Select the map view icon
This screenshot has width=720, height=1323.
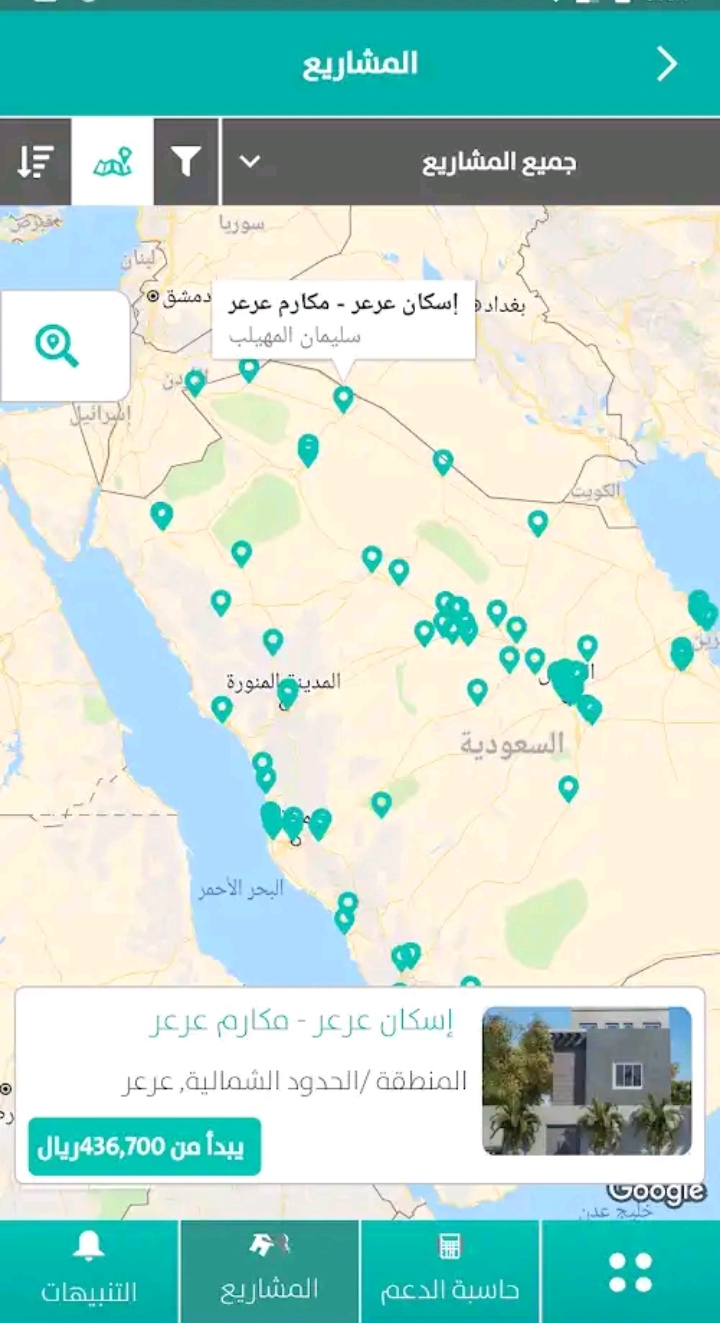tap(112, 161)
